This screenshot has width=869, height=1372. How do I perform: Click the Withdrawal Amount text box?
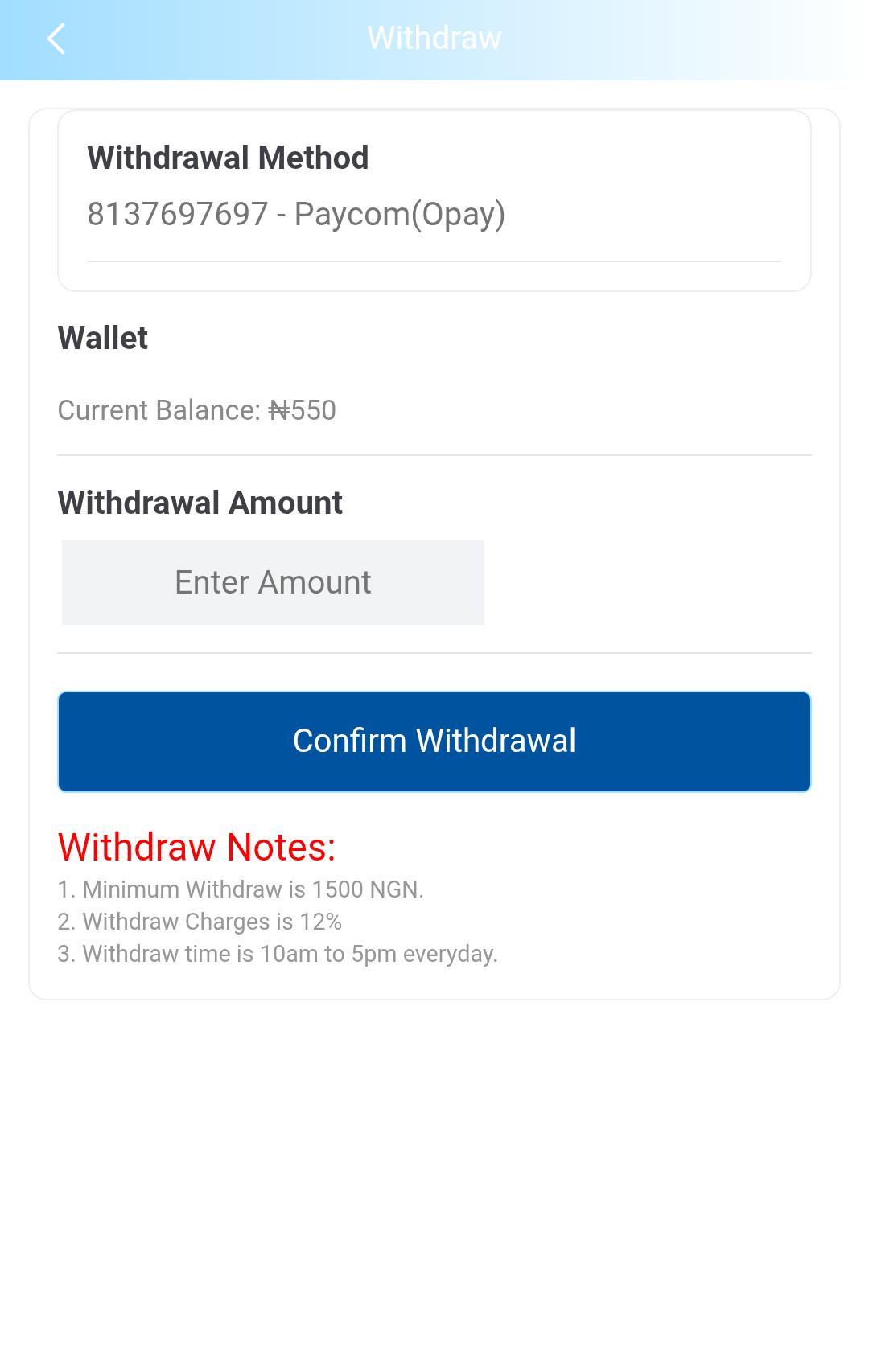click(x=273, y=581)
